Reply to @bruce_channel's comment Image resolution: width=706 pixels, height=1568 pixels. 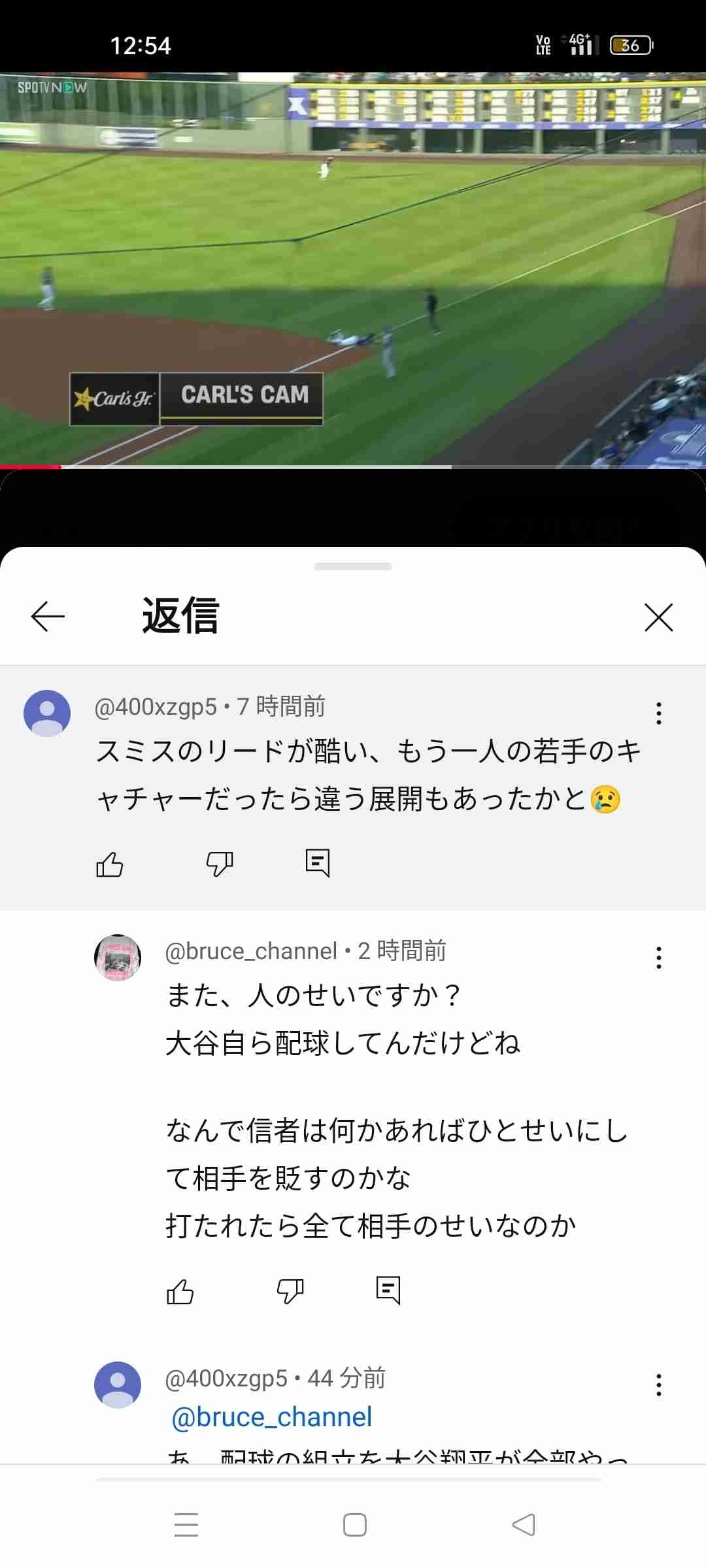click(388, 1291)
